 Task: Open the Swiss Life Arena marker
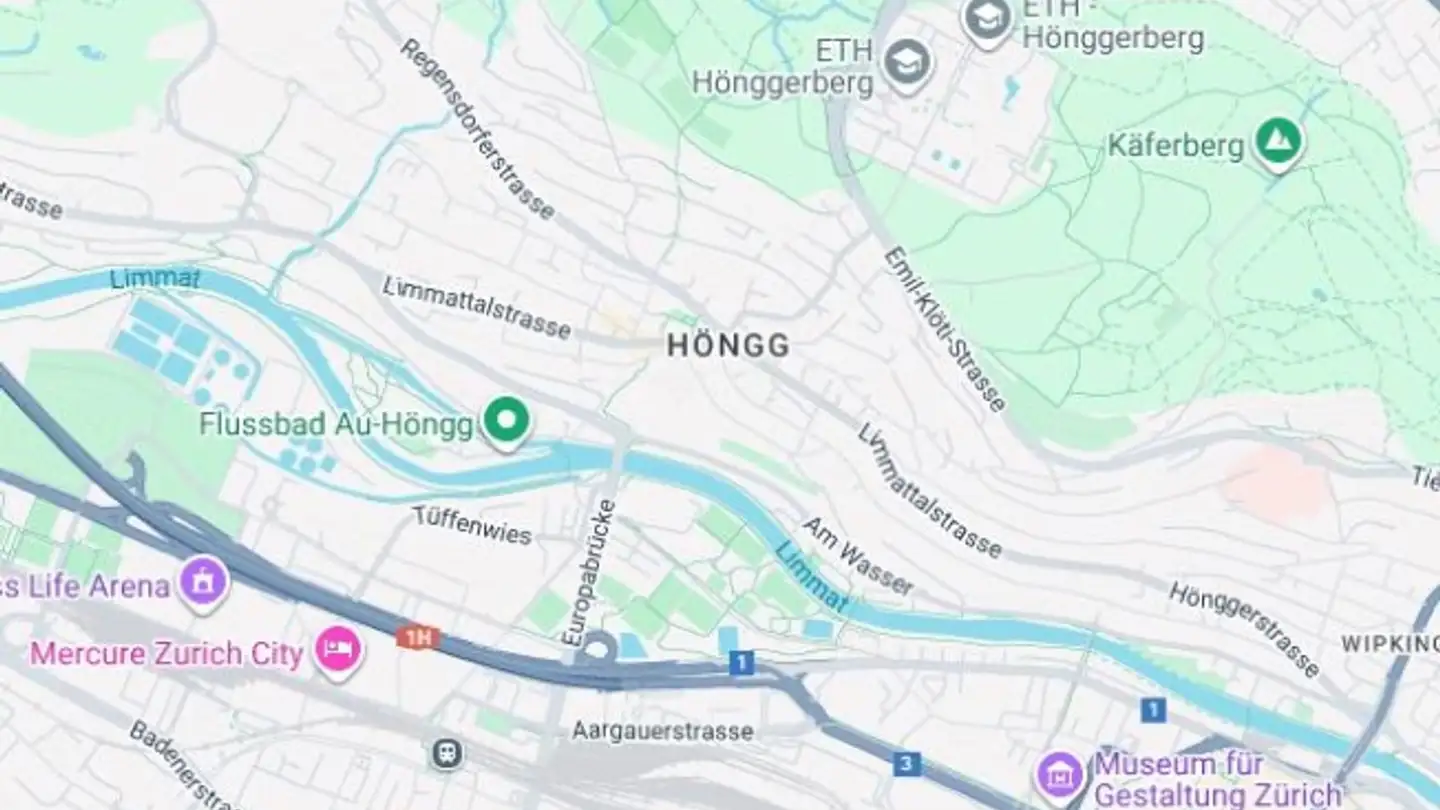[x=203, y=580]
